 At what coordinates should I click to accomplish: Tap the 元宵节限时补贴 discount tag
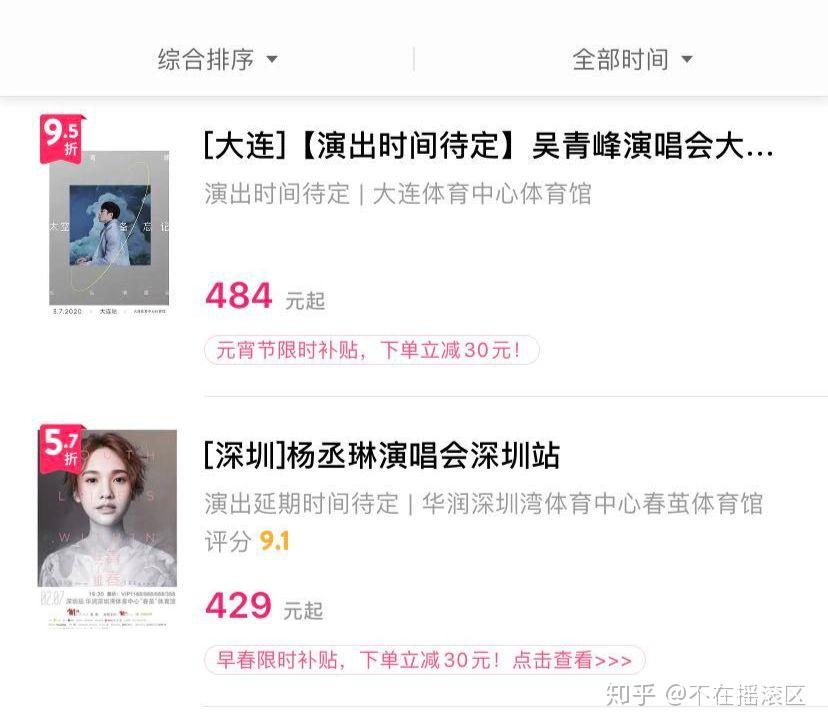tap(371, 351)
